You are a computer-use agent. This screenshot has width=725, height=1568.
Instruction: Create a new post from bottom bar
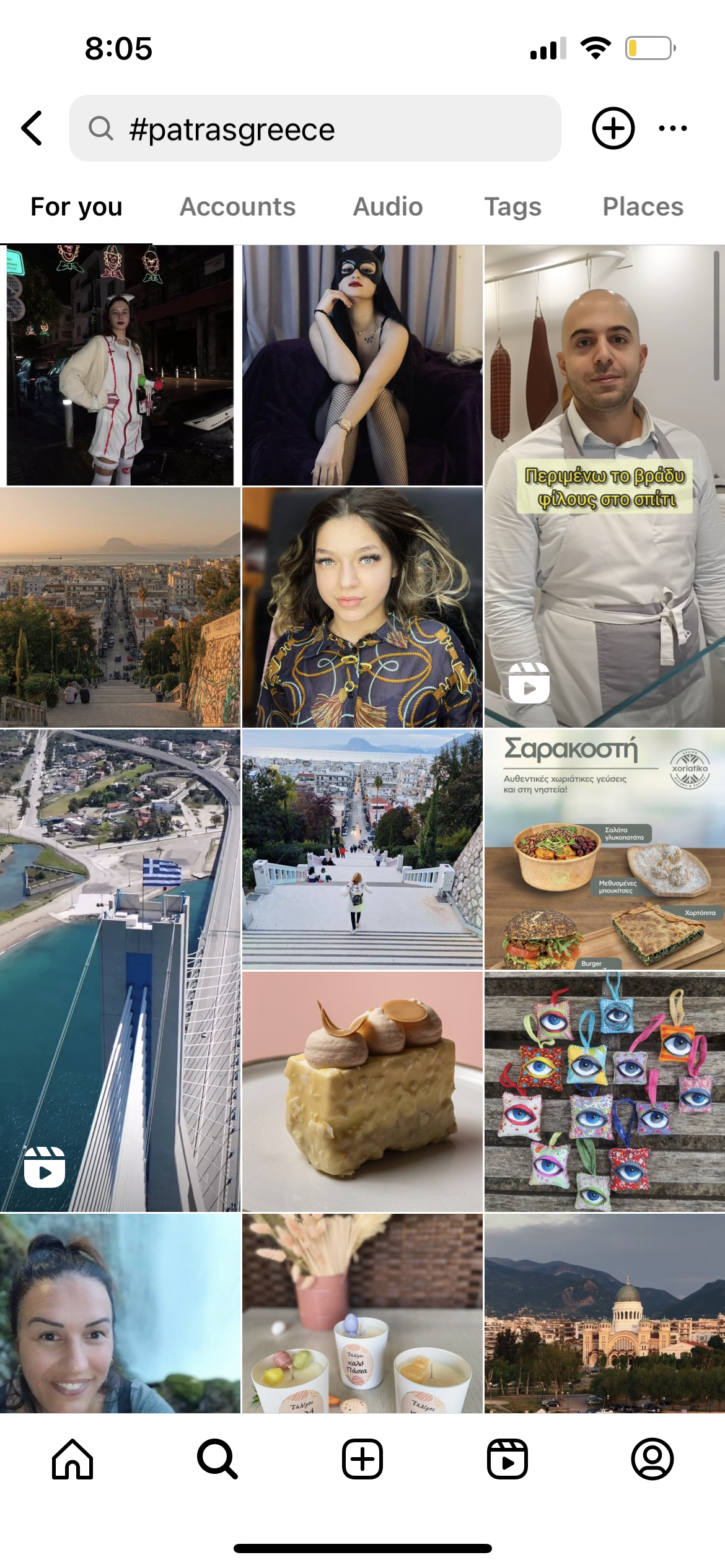click(x=362, y=1459)
